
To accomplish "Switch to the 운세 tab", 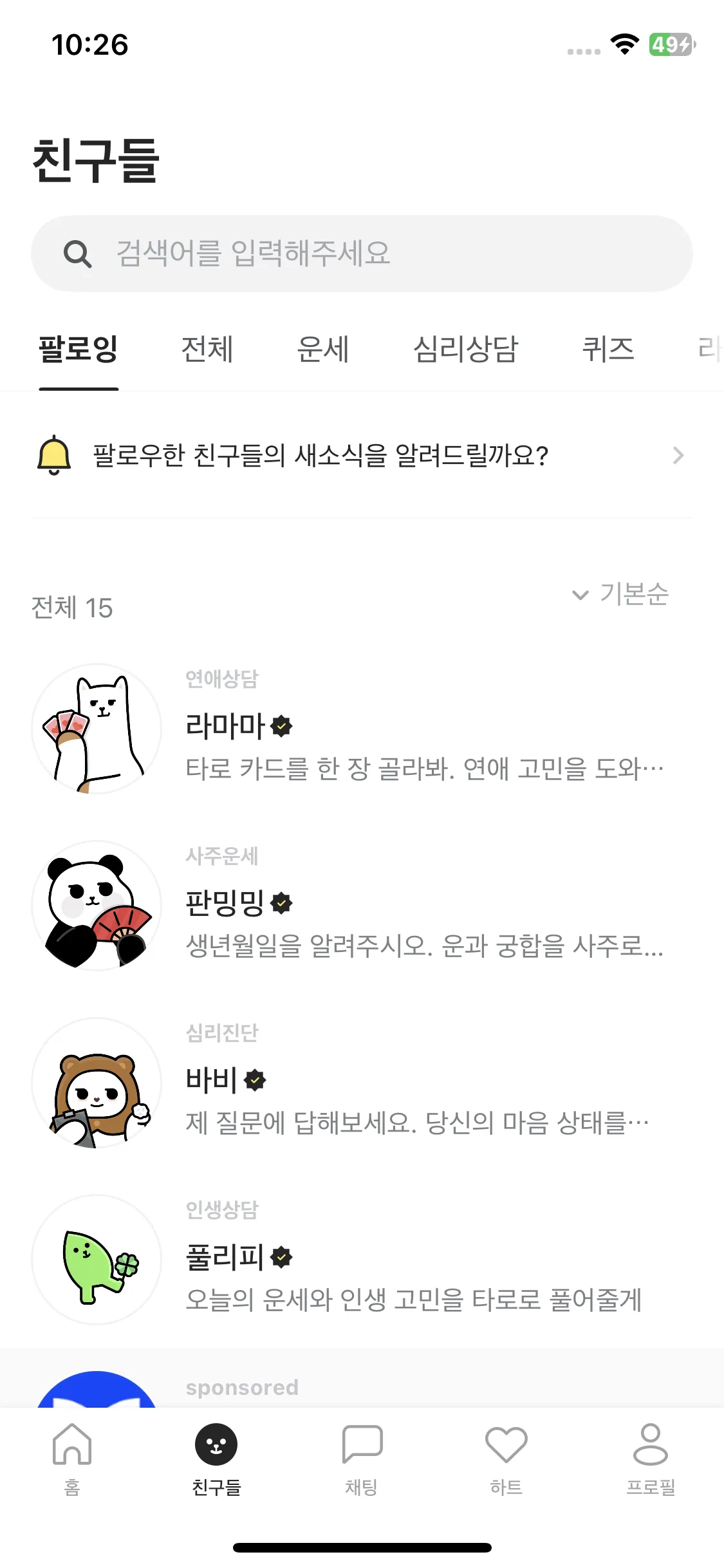I will (x=322, y=350).
